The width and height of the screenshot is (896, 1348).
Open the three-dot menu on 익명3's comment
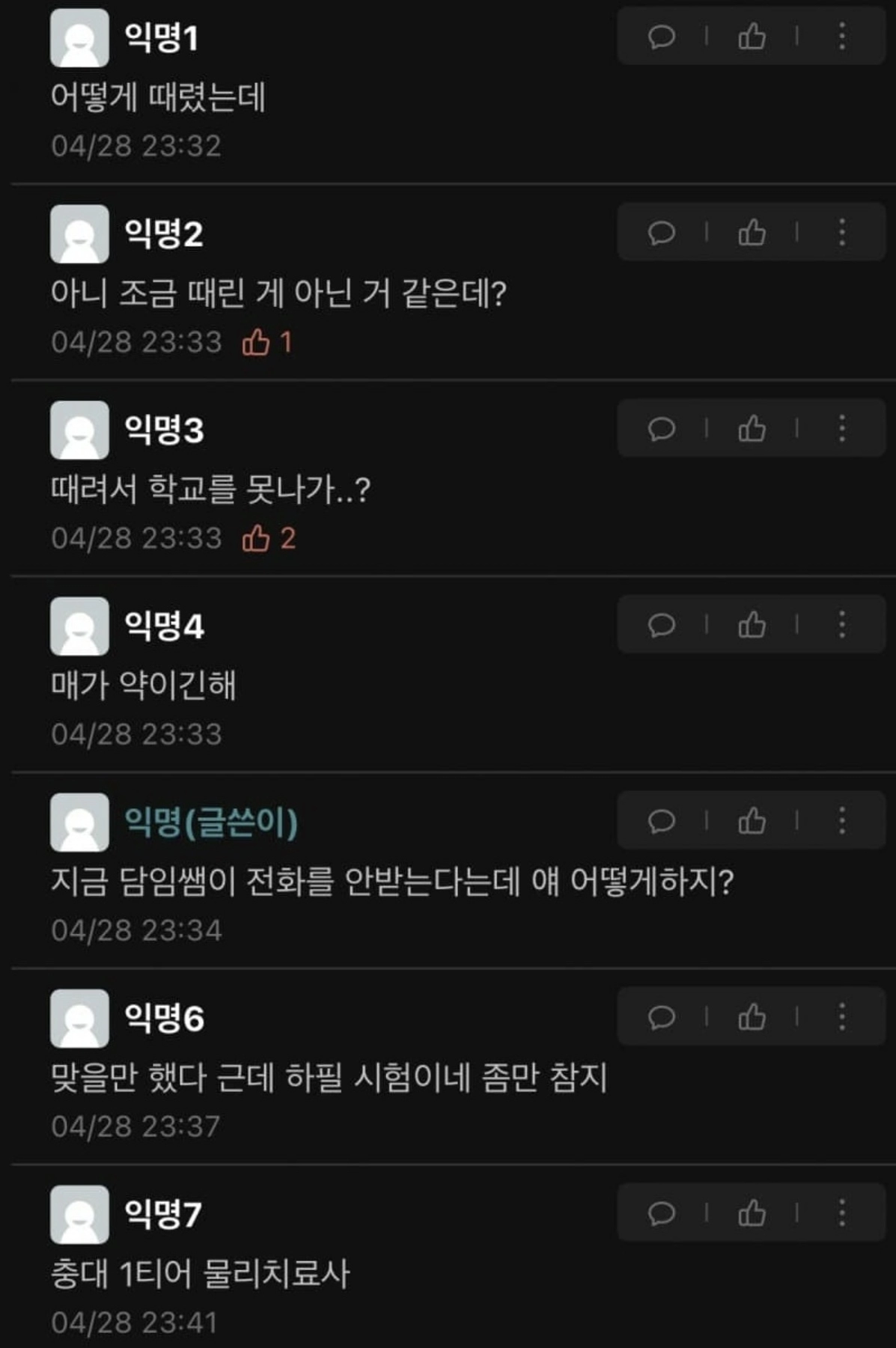click(842, 429)
